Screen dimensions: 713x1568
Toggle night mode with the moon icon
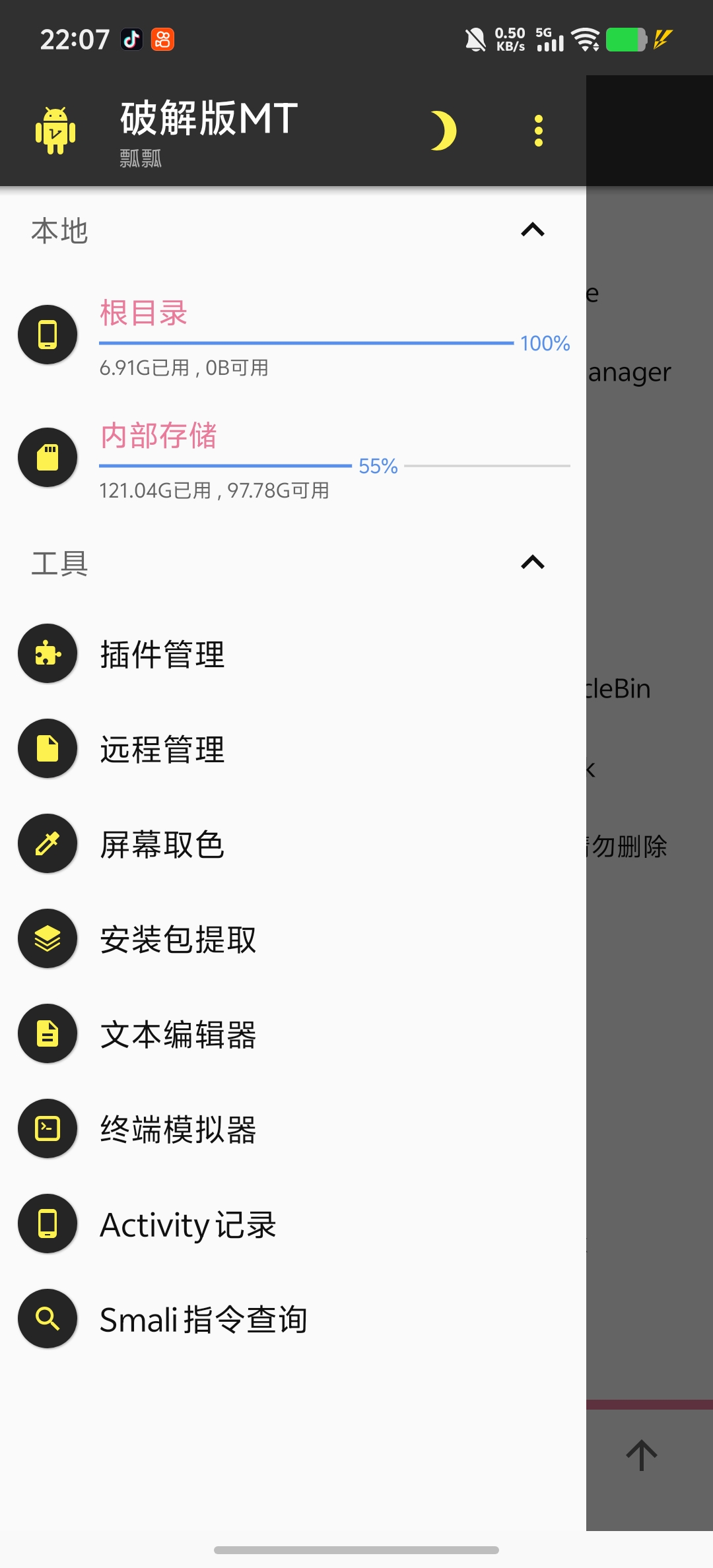click(x=444, y=131)
